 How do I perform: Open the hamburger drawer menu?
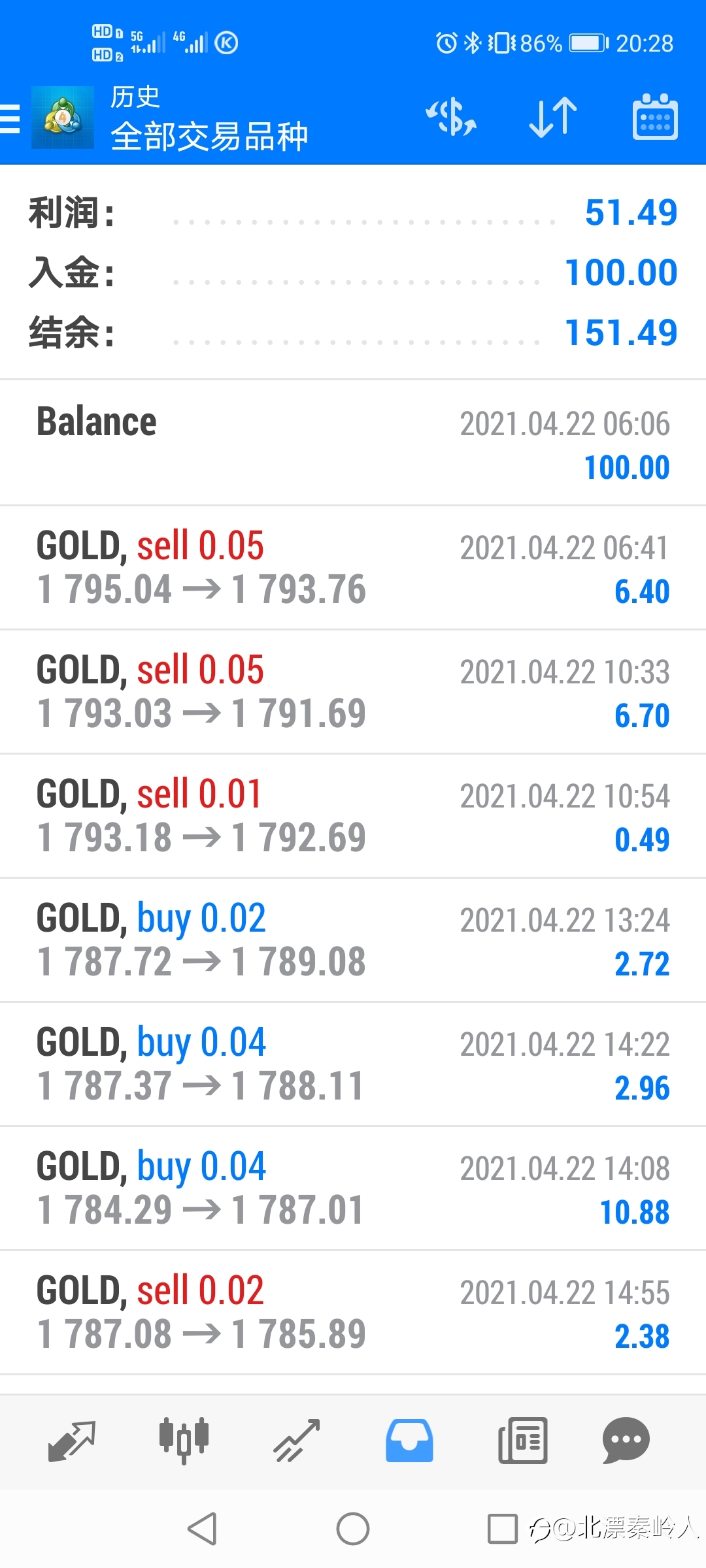pyautogui.click(x=10, y=119)
